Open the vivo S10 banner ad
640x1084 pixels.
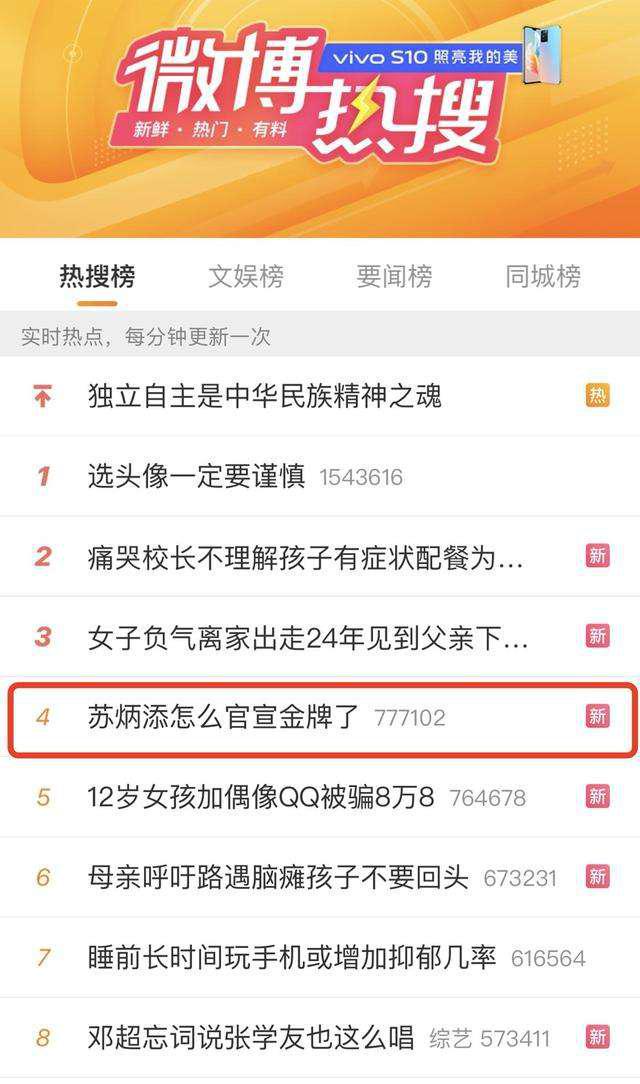click(440, 57)
